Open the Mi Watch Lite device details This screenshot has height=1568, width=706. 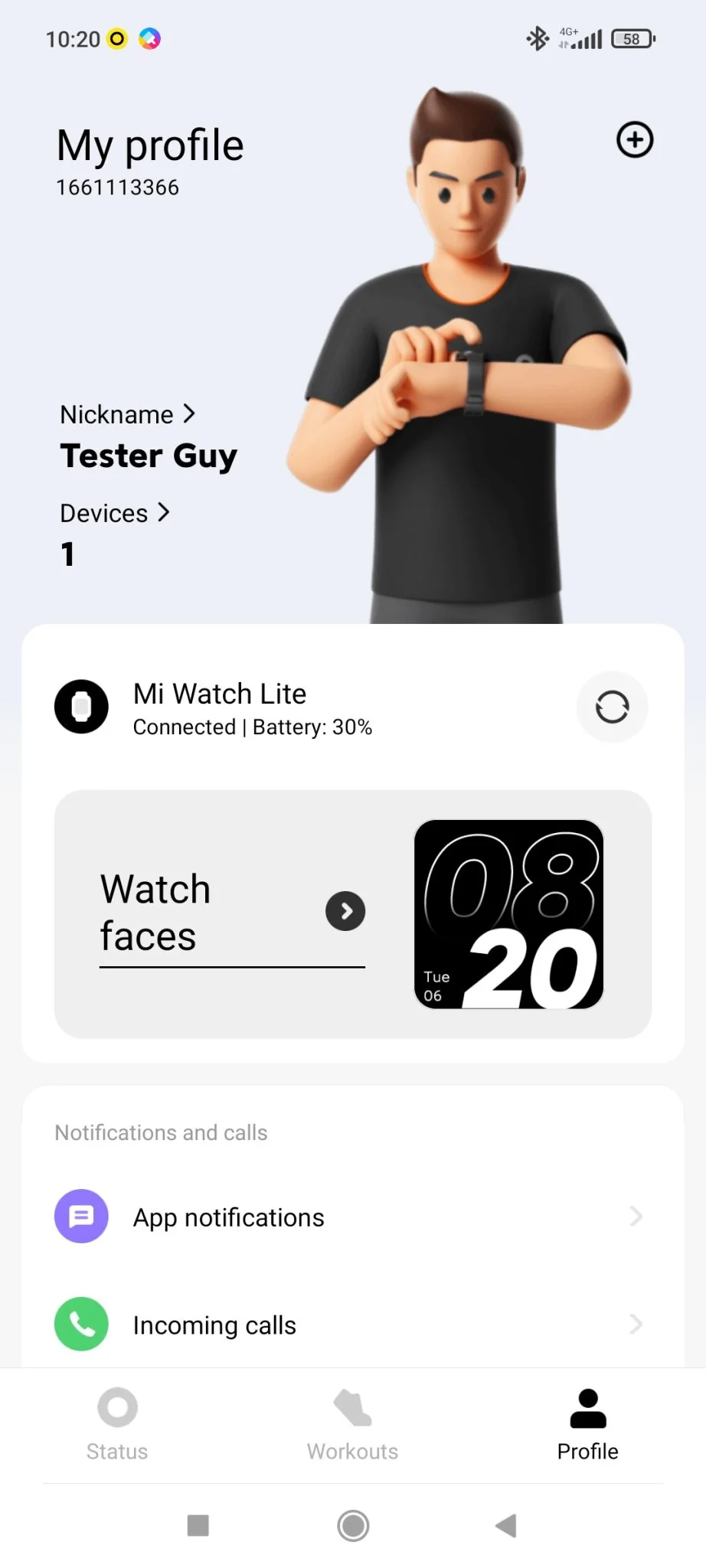[x=253, y=707]
